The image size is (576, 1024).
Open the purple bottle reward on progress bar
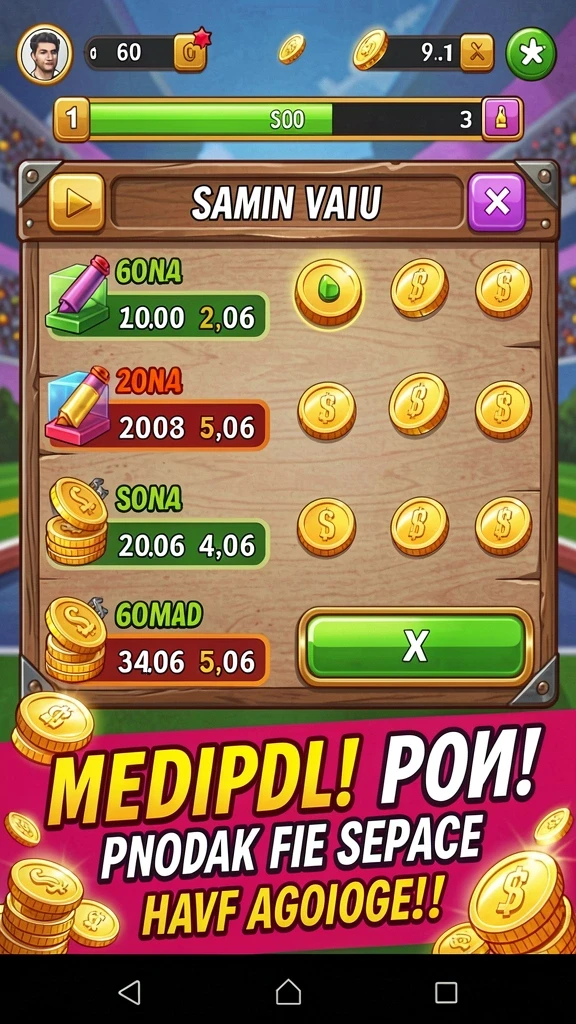(502, 118)
